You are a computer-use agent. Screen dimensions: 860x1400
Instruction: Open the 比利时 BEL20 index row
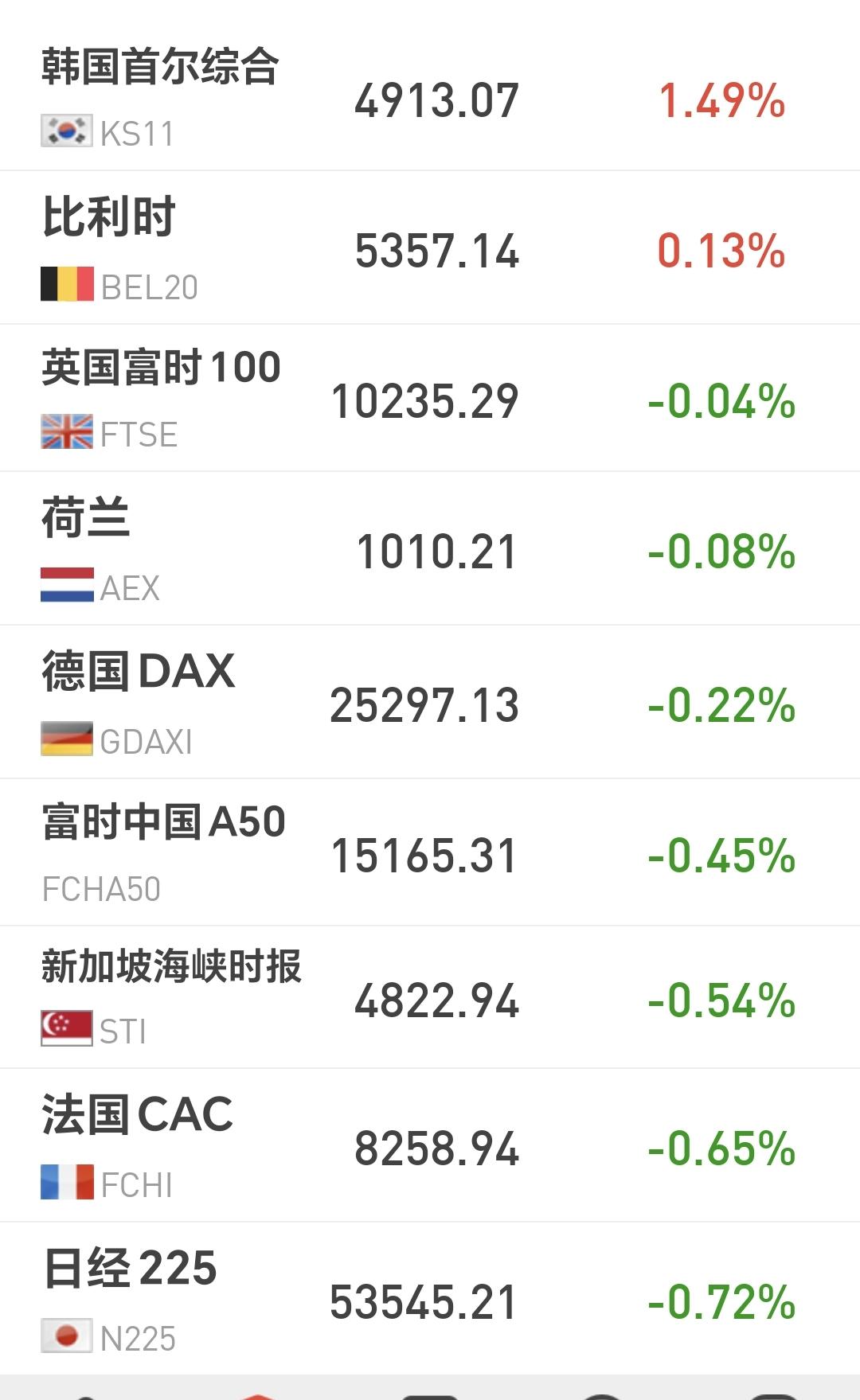(x=430, y=248)
